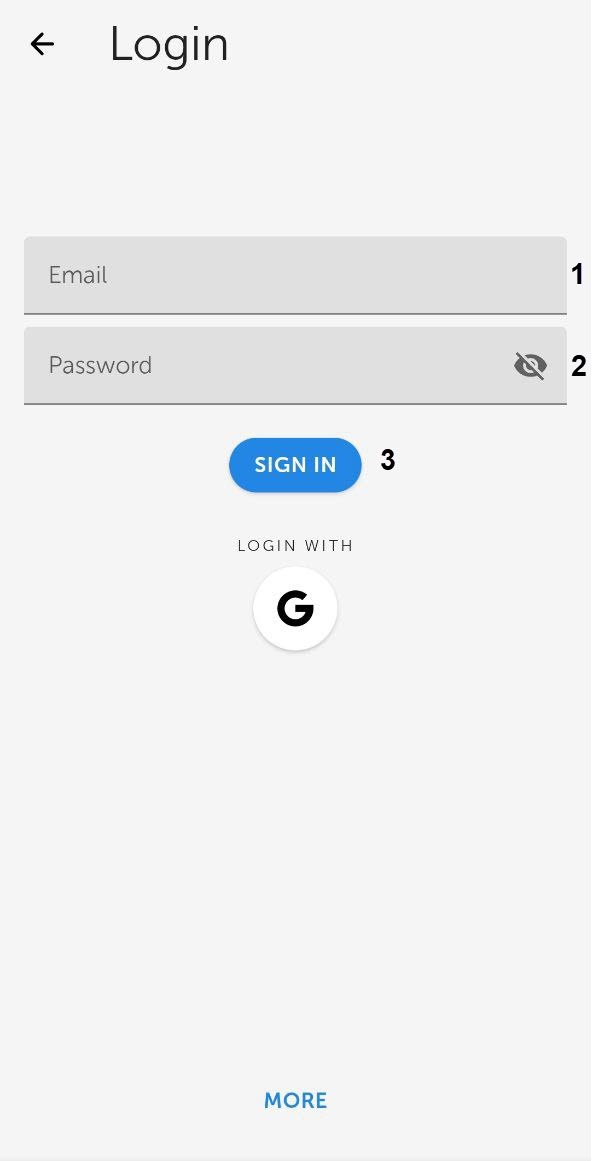Open the More options
The width and height of the screenshot is (606, 1161).
pyautogui.click(x=295, y=1100)
